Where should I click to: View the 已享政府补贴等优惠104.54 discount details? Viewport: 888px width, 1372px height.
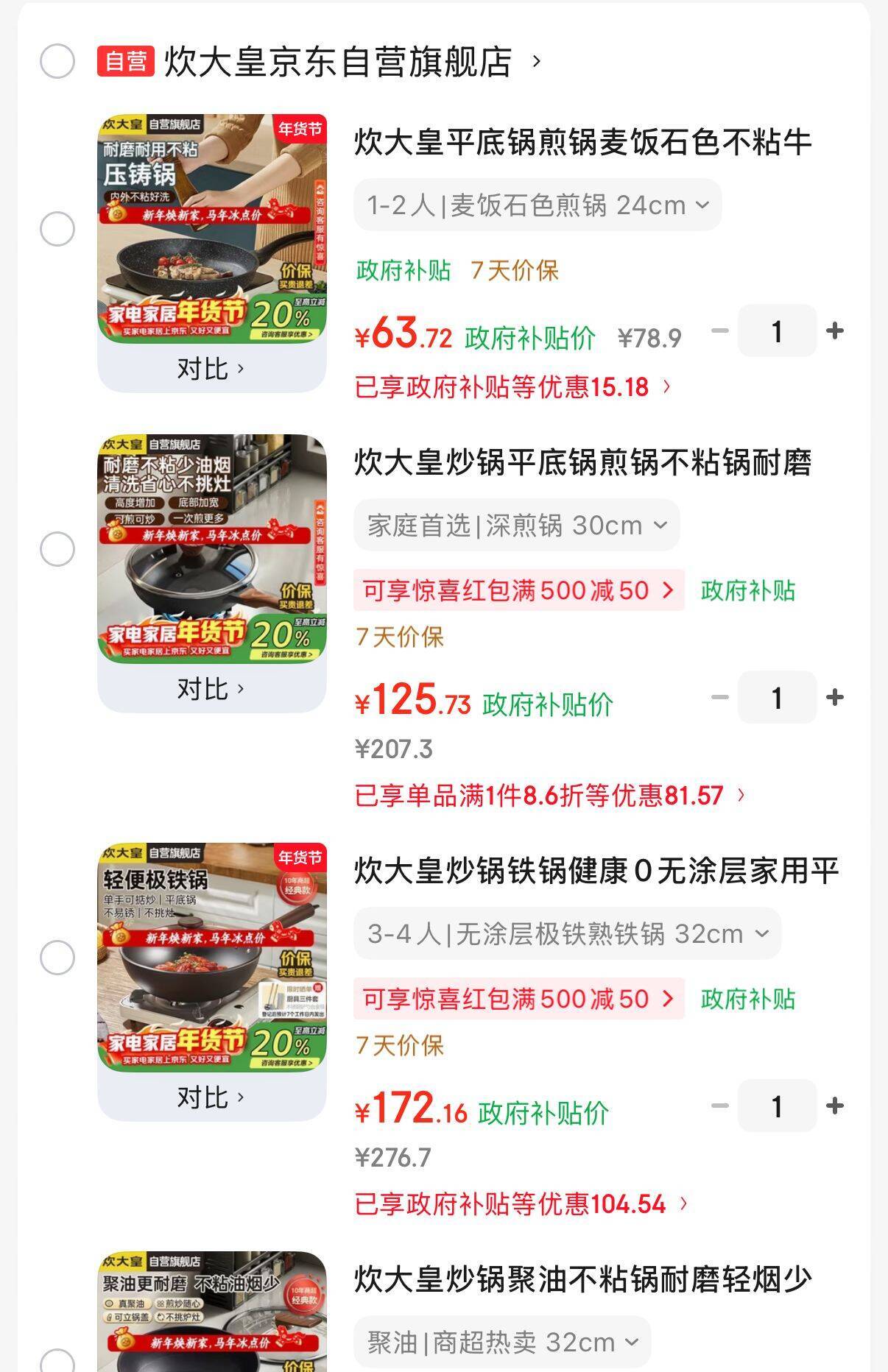click(x=521, y=1204)
